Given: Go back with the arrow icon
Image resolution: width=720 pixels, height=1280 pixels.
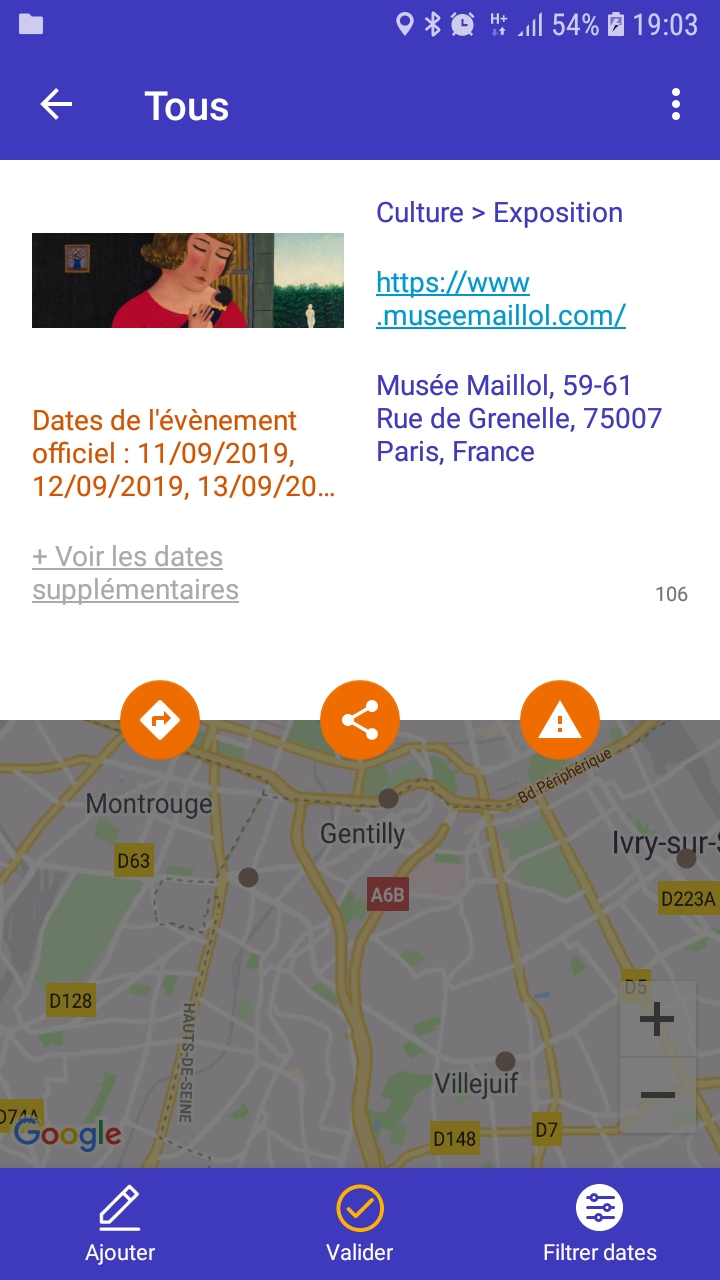Looking at the screenshot, I should click(56, 105).
